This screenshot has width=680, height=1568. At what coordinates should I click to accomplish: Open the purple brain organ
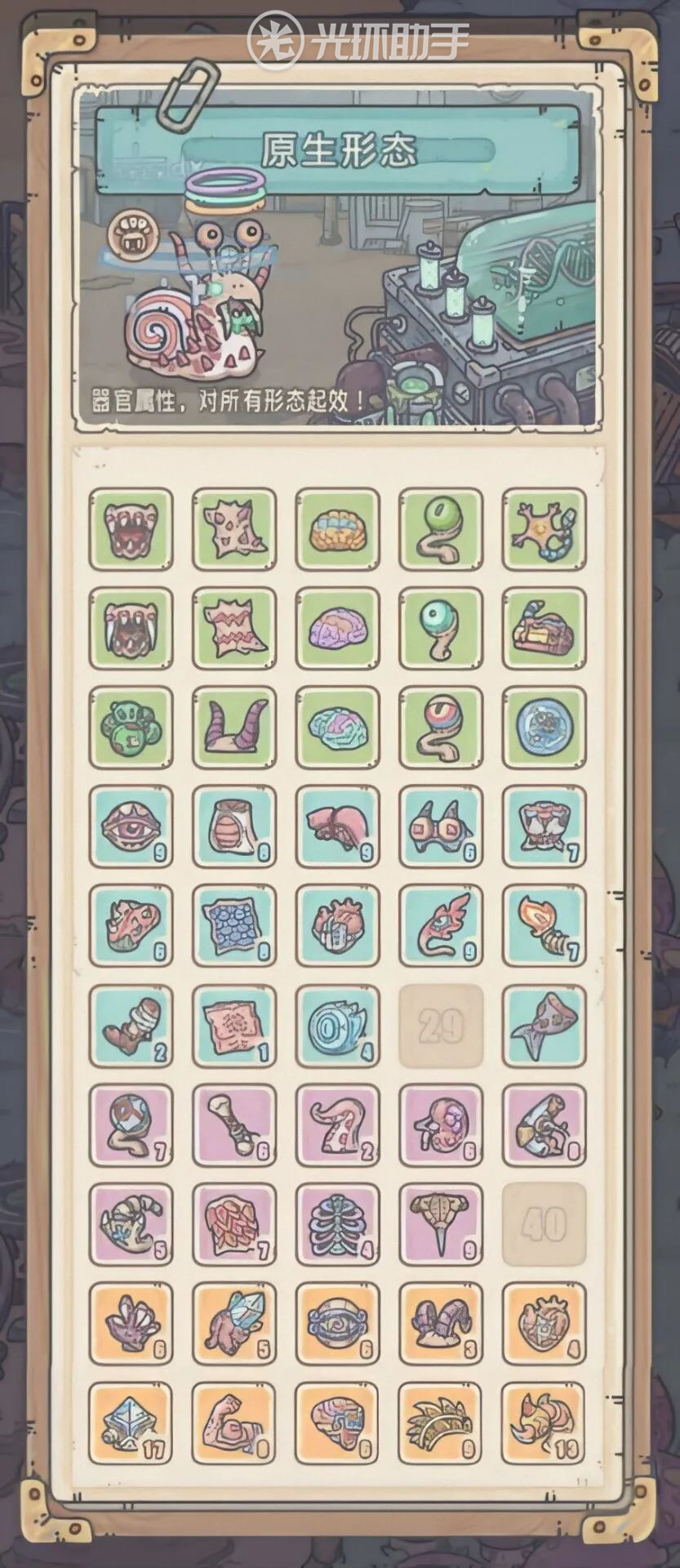tap(337, 628)
